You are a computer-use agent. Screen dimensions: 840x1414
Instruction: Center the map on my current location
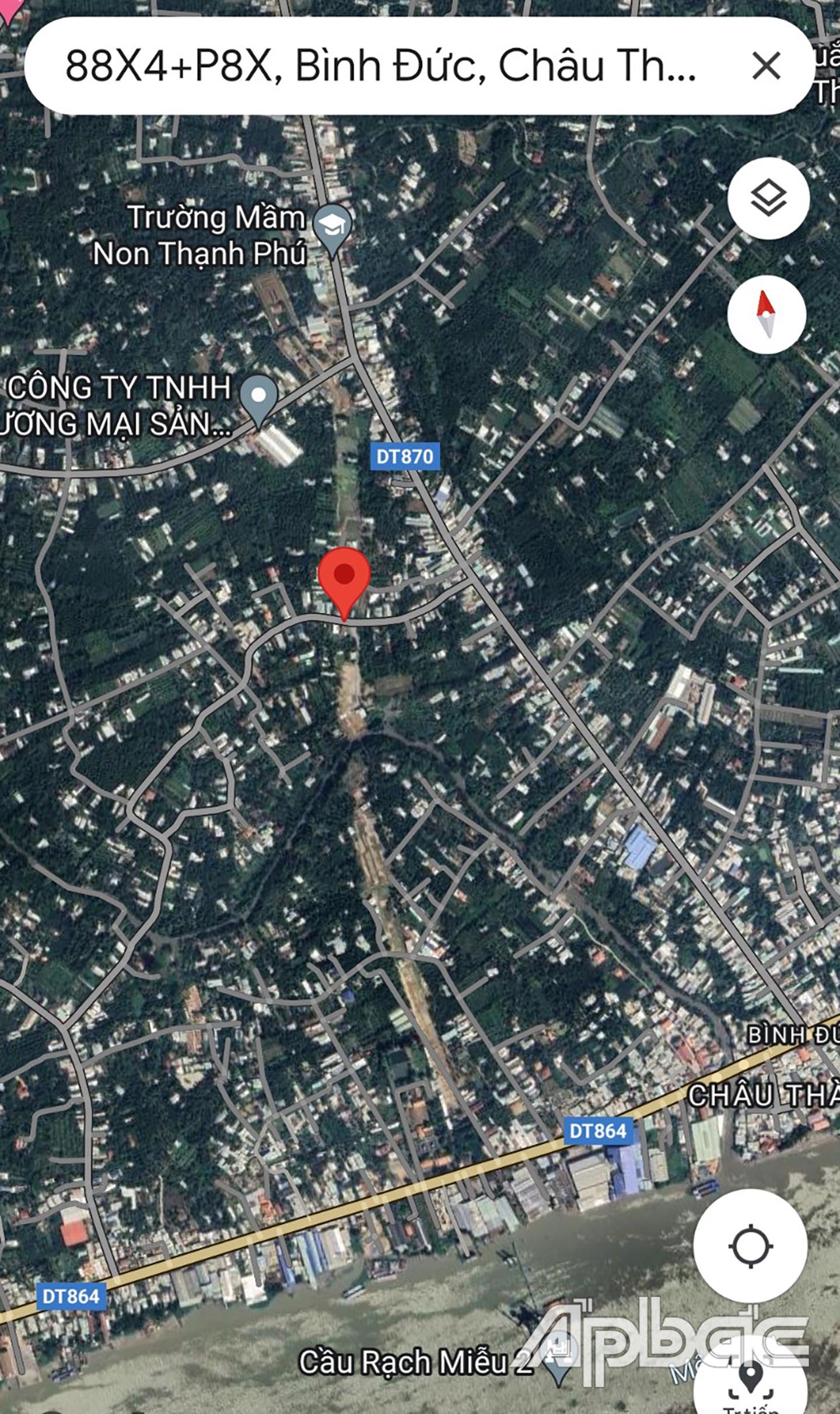pos(750,1247)
